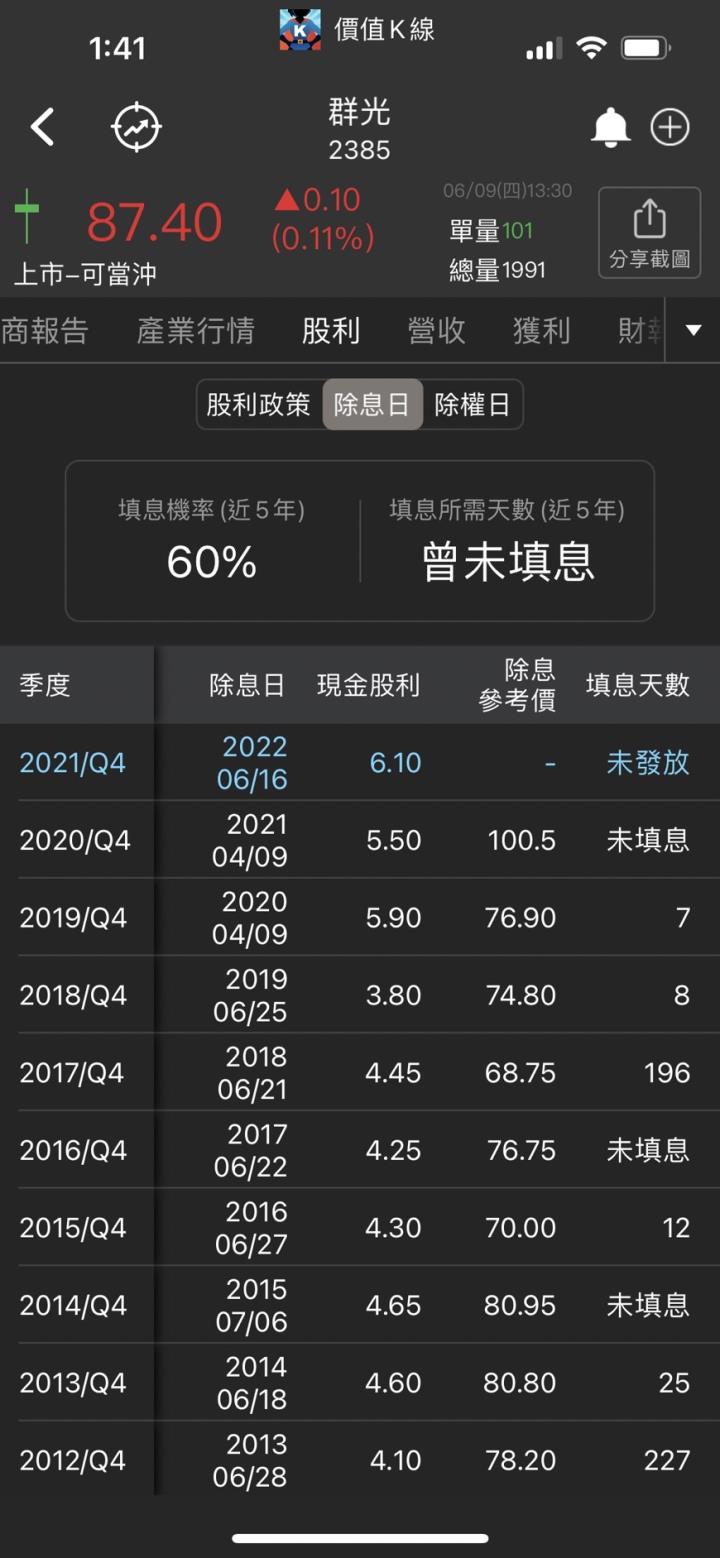Screen dimensions: 720x1558
Task: Tap the 填息機率 60% statistic
Action: [210, 539]
